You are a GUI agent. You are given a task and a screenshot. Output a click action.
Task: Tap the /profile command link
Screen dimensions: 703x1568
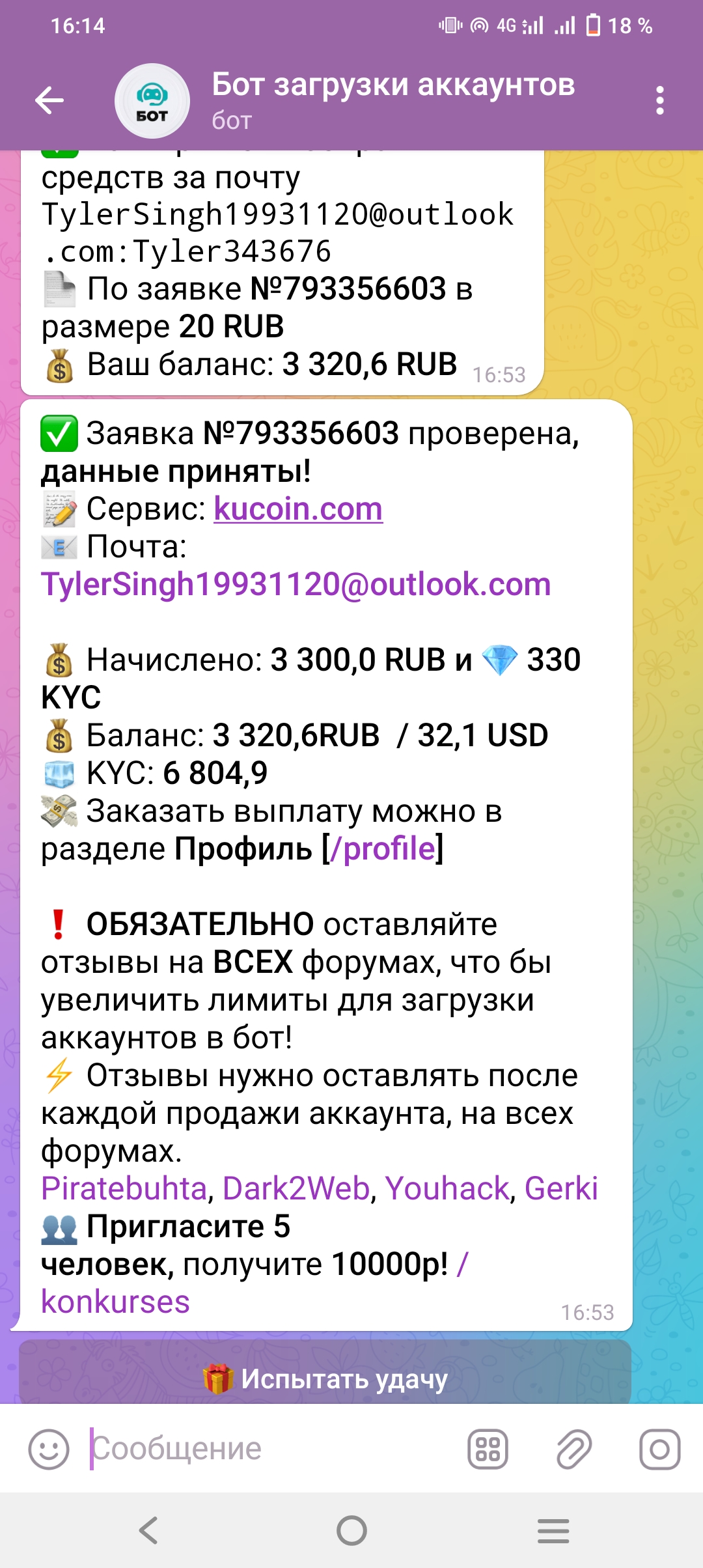pos(383,849)
